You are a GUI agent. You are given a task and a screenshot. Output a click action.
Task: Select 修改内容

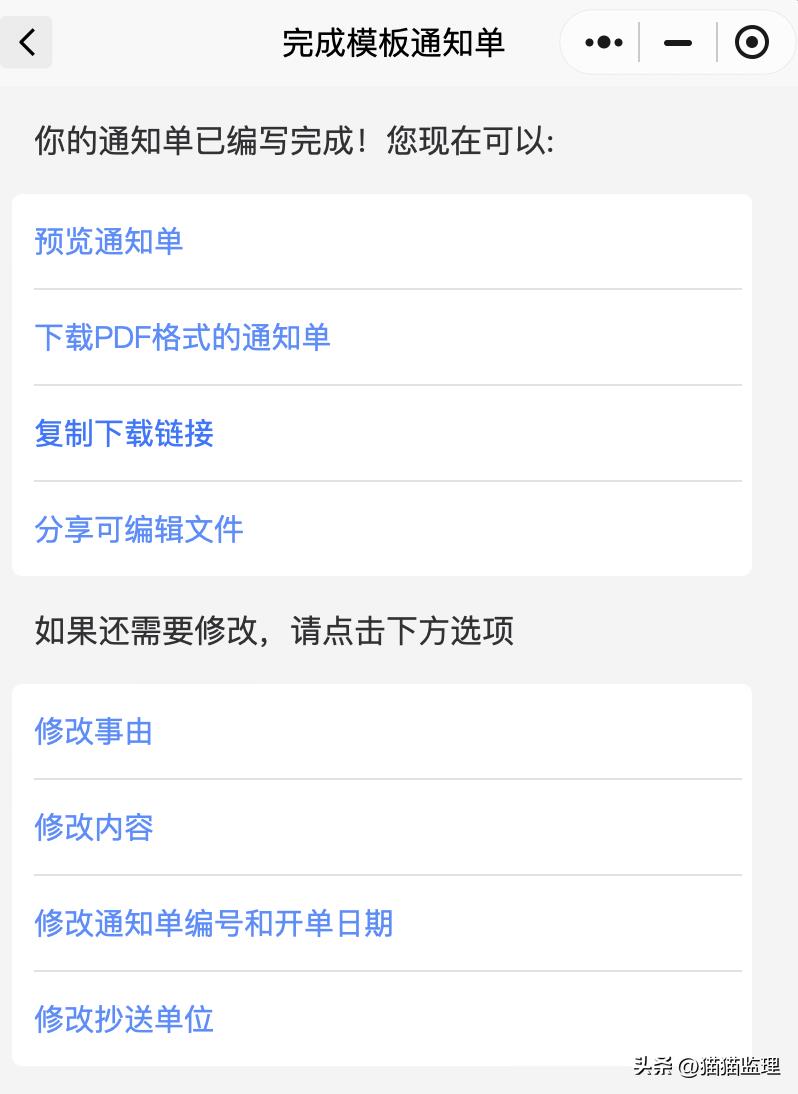click(x=94, y=828)
